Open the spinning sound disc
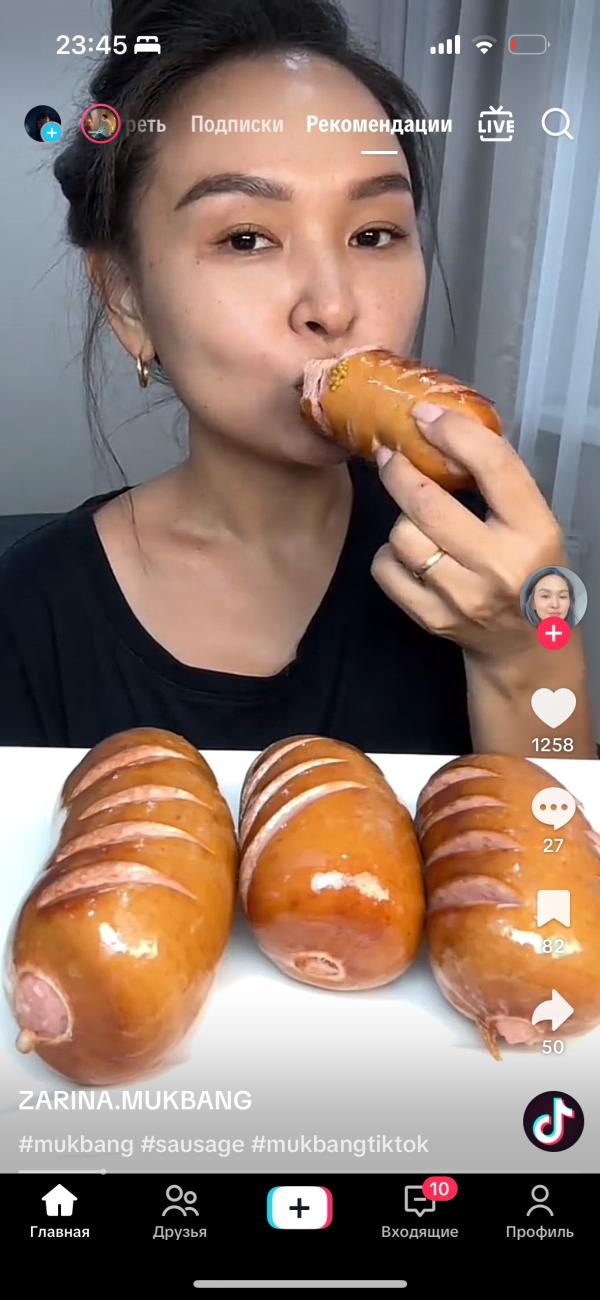Screen dimensions: 600x1300 coord(553,1121)
